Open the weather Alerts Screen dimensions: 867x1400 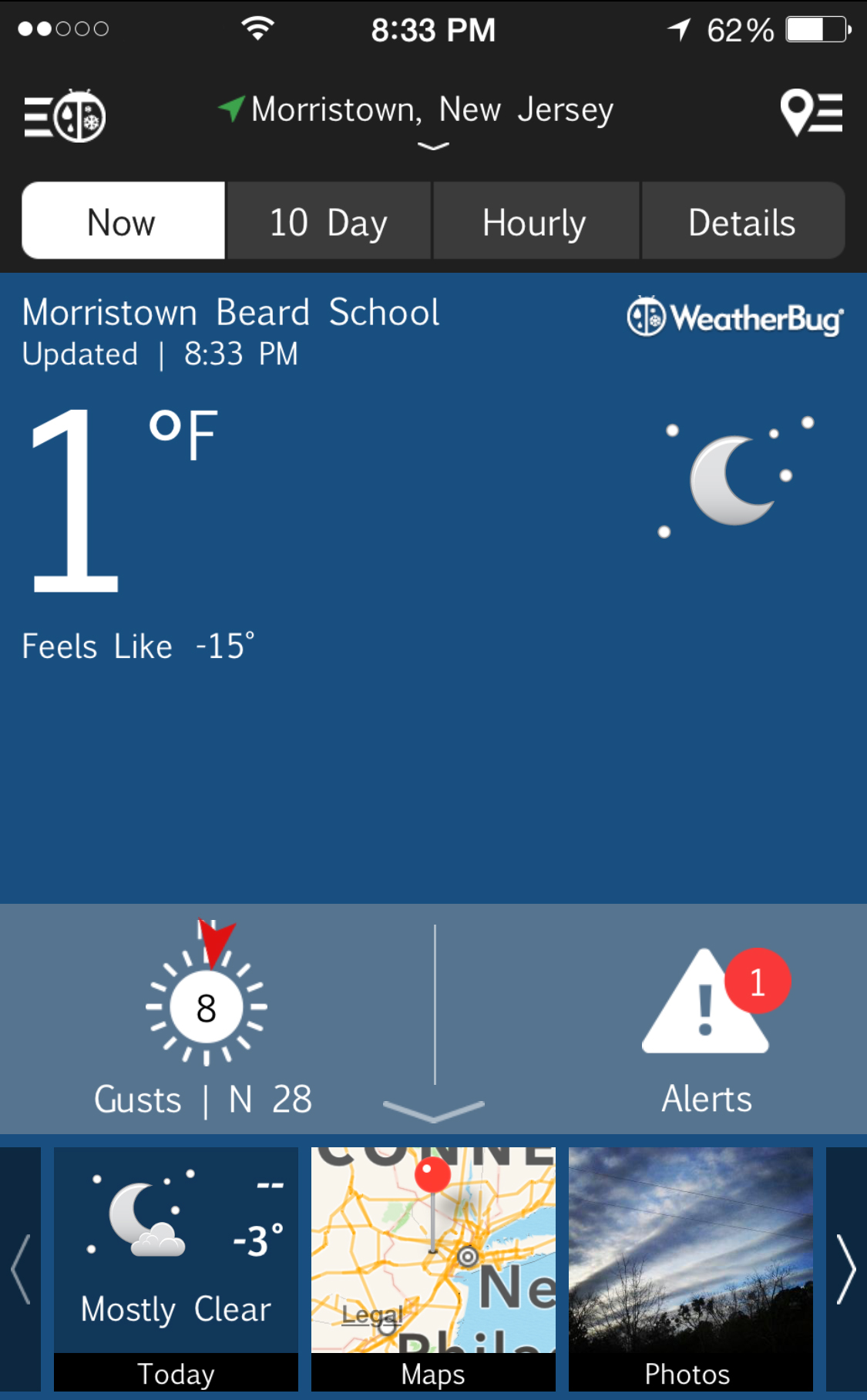pyautogui.click(x=707, y=1029)
